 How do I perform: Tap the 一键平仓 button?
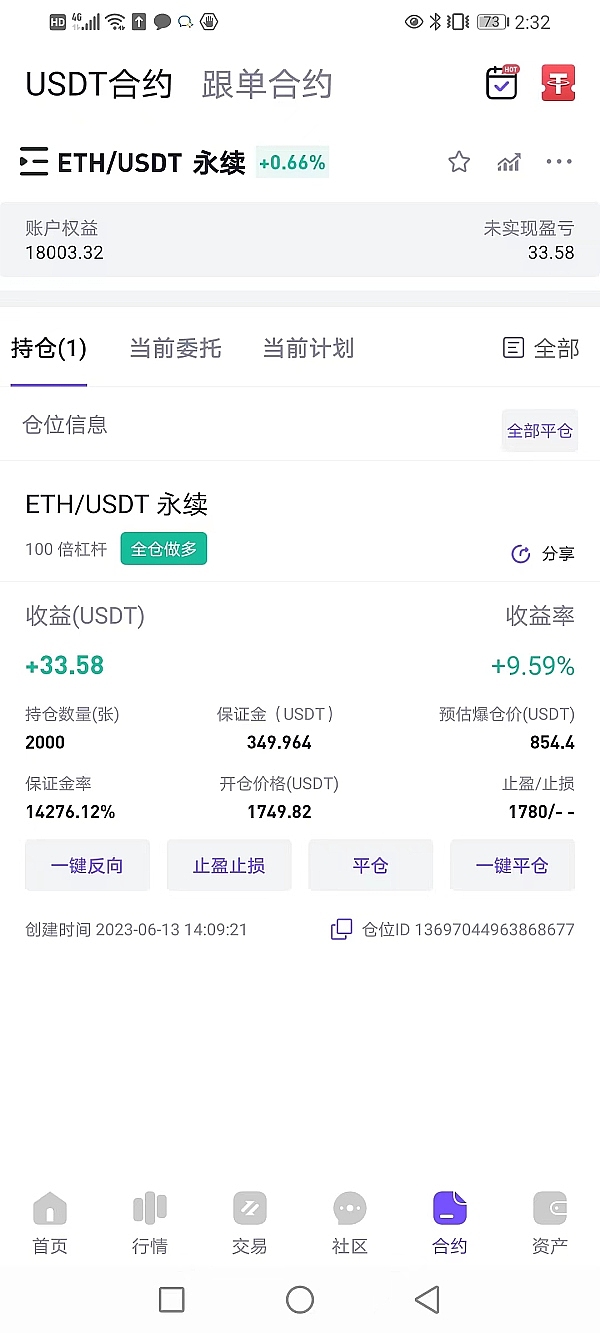(512, 865)
